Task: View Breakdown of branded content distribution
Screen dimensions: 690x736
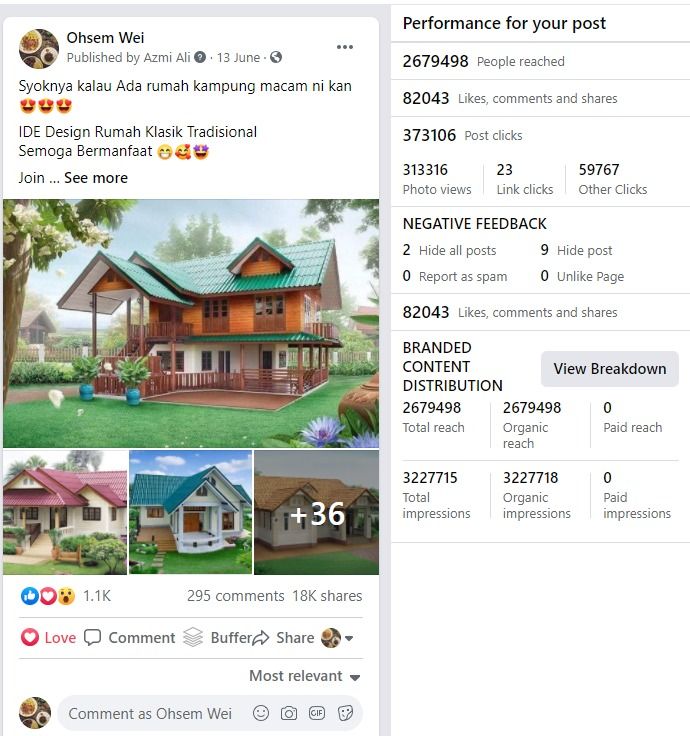Action: 609,368
